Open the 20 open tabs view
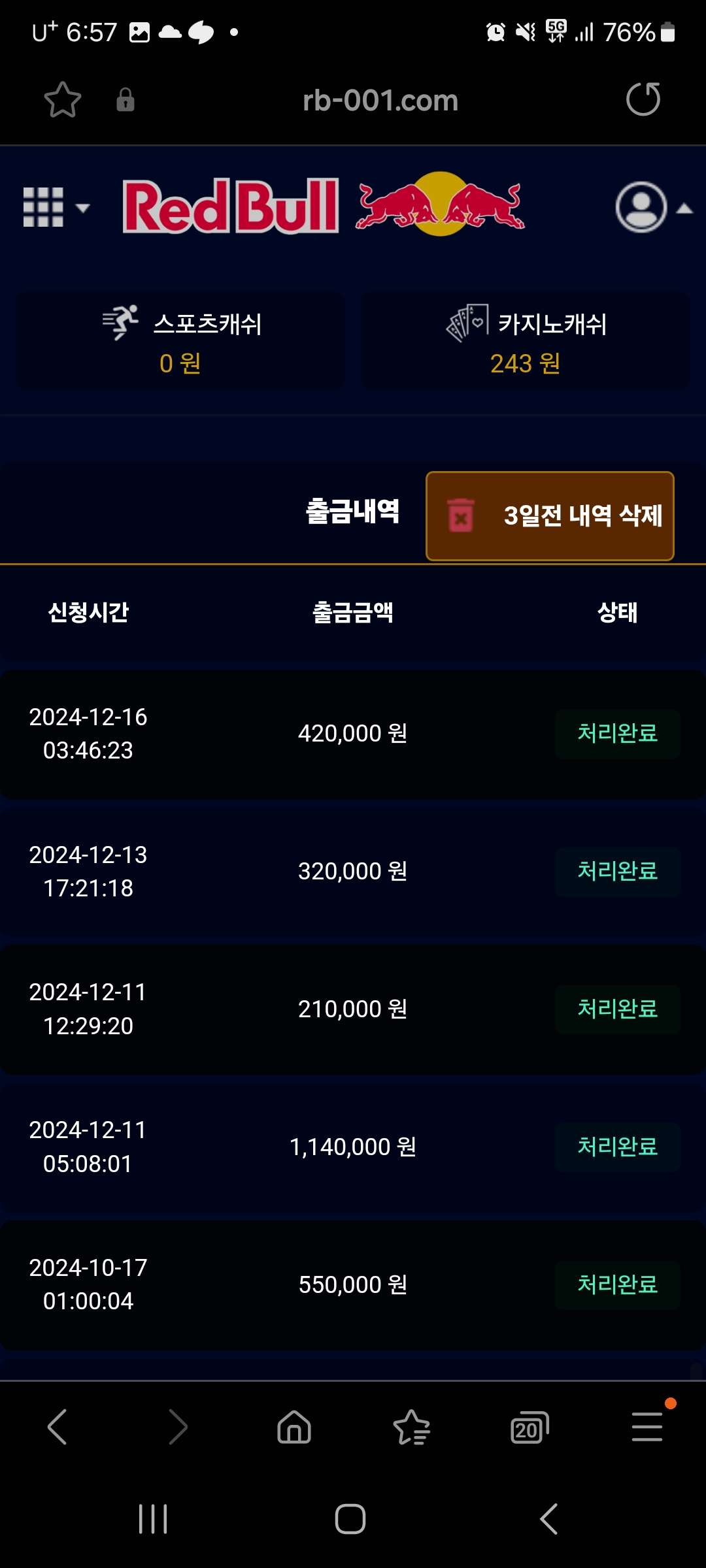Viewport: 706px width, 1568px height. [x=529, y=1428]
